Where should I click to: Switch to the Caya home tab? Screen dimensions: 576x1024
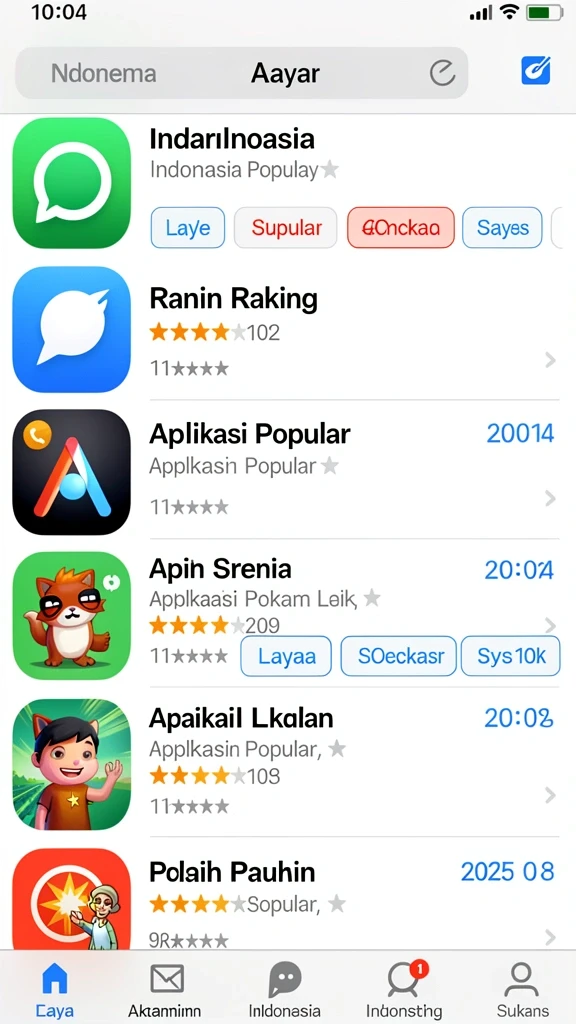(x=55, y=989)
